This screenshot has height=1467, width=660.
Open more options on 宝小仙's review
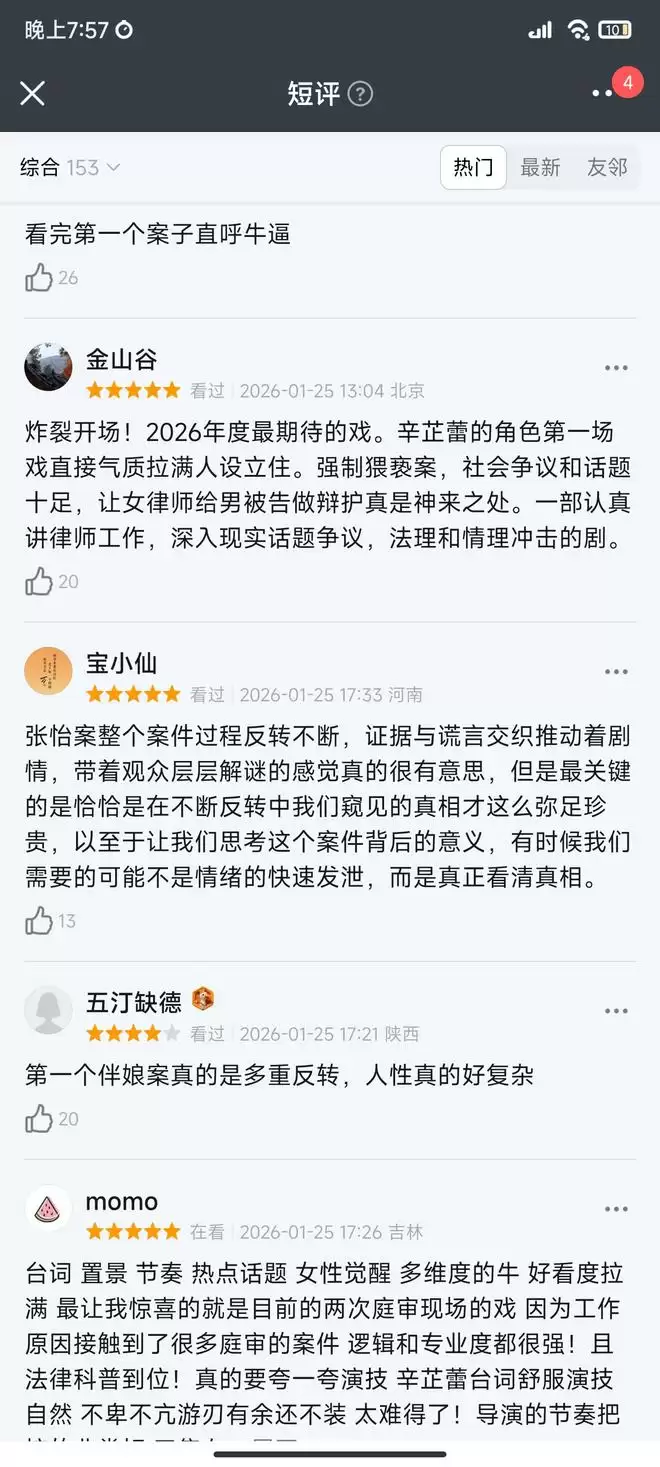(x=616, y=672)
